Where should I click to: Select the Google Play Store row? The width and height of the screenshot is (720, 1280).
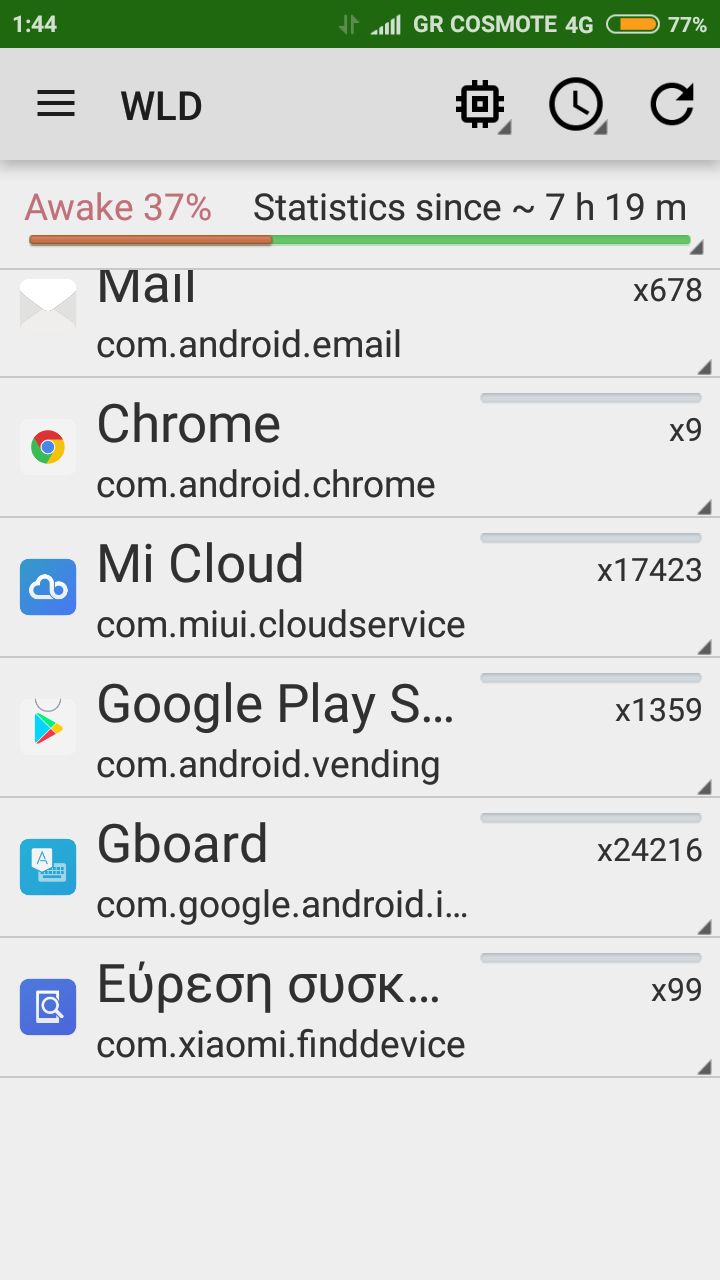coord(360,728)
